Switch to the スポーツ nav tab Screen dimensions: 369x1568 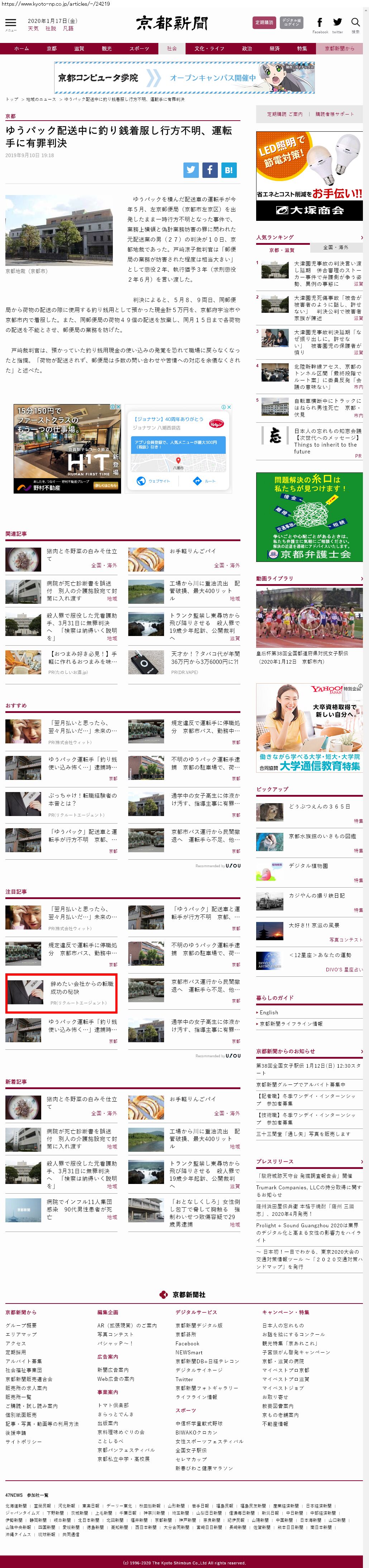(139, 49)
